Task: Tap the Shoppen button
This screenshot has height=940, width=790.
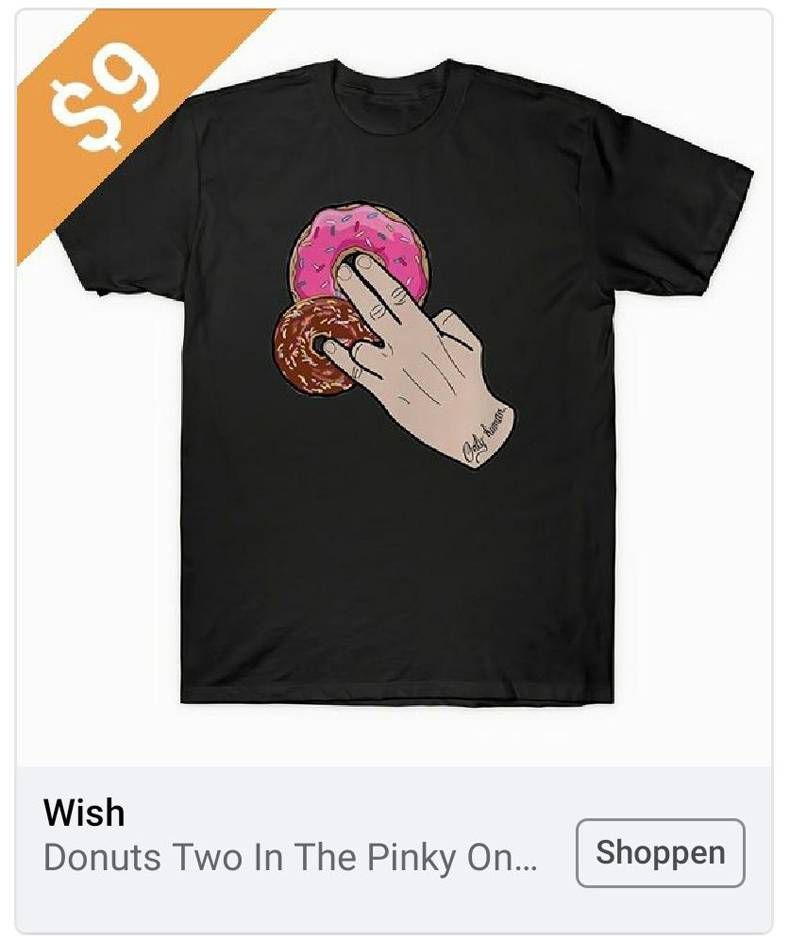Action: (x=660, y=853)
